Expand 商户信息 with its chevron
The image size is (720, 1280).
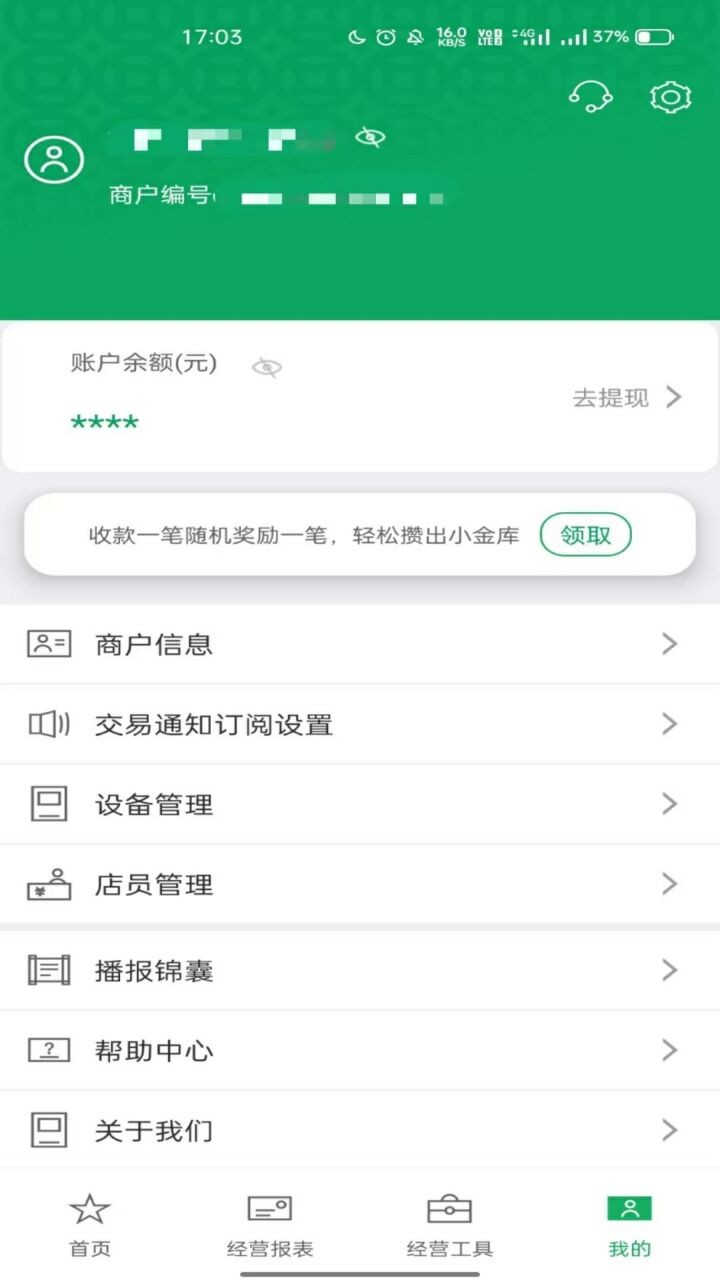coord(670,644)
